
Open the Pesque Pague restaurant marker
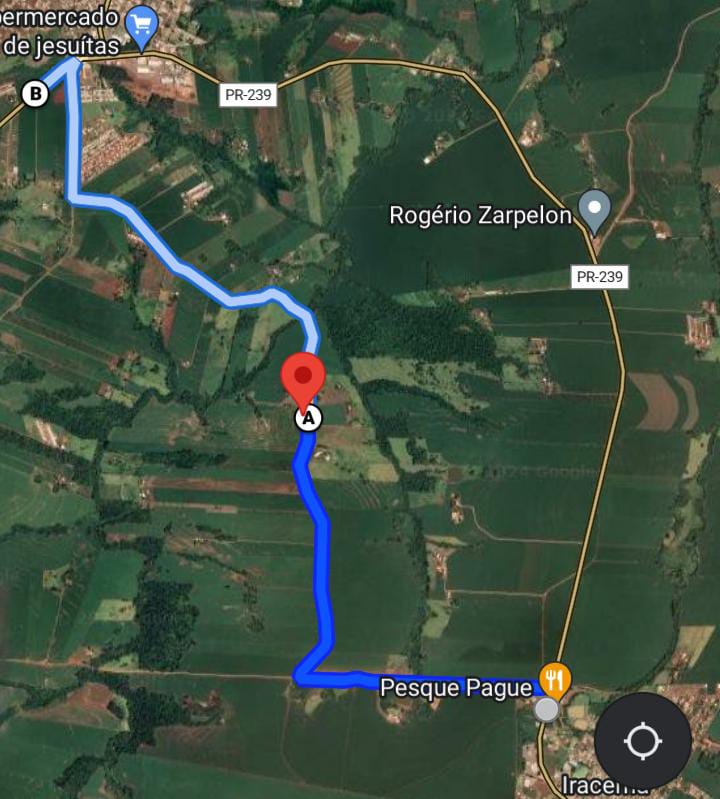coord(554,679)
